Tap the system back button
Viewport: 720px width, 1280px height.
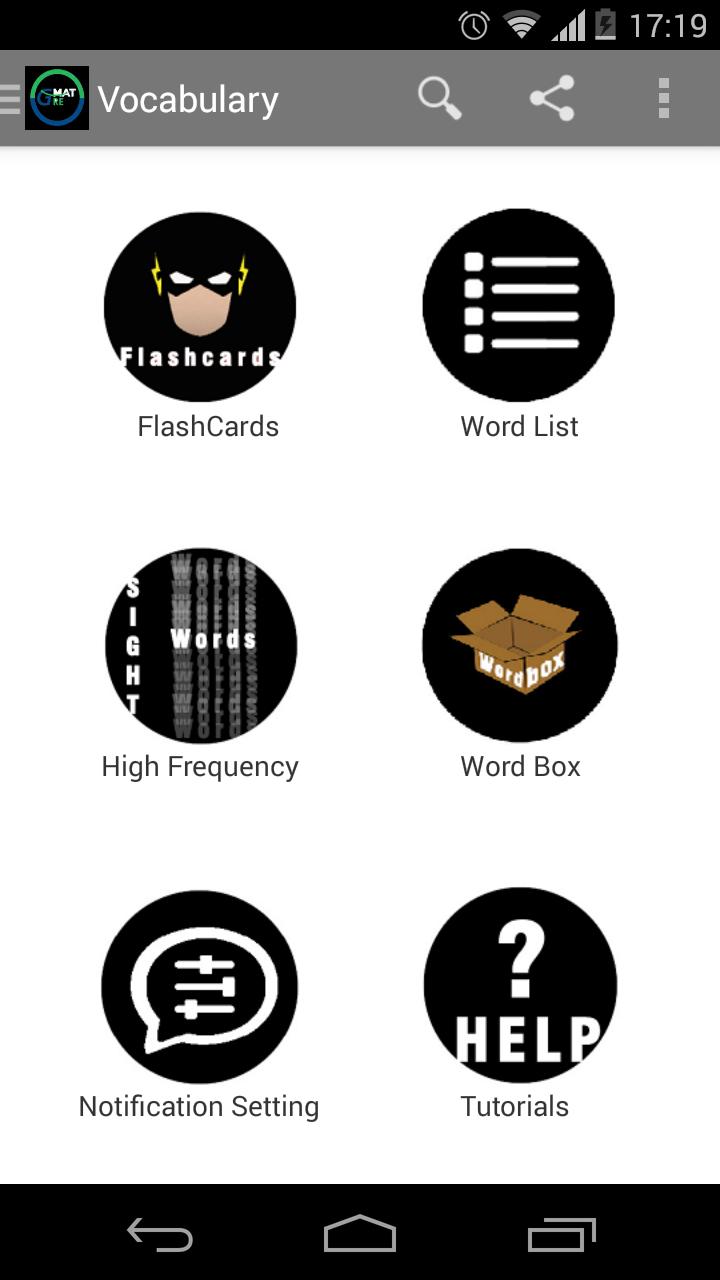(x=160, y=1234)
